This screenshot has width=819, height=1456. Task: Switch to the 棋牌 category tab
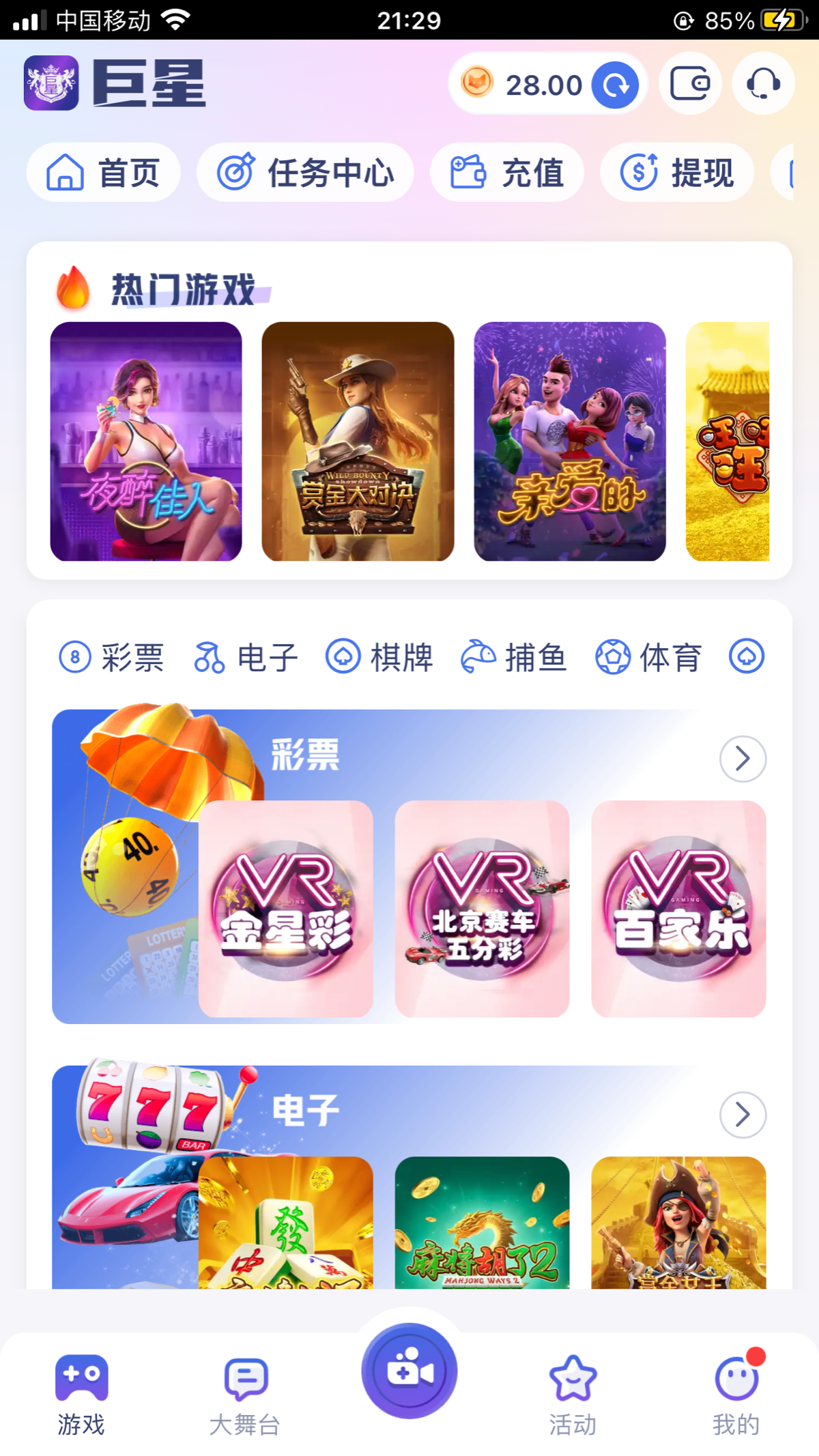click(x=379, y=658)
